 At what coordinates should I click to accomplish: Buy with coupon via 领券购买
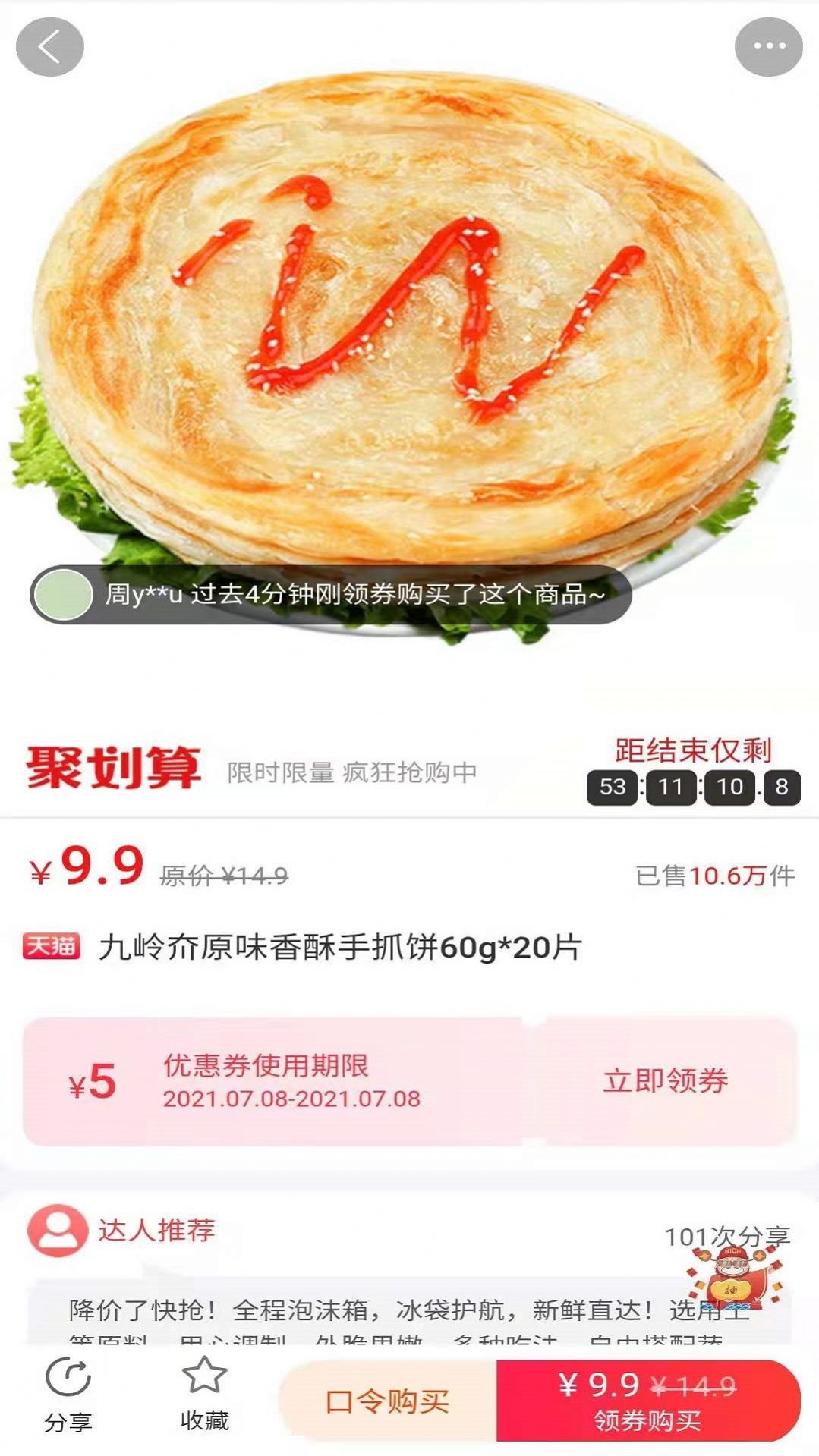pyautogui.click(x=647, y=1401)
